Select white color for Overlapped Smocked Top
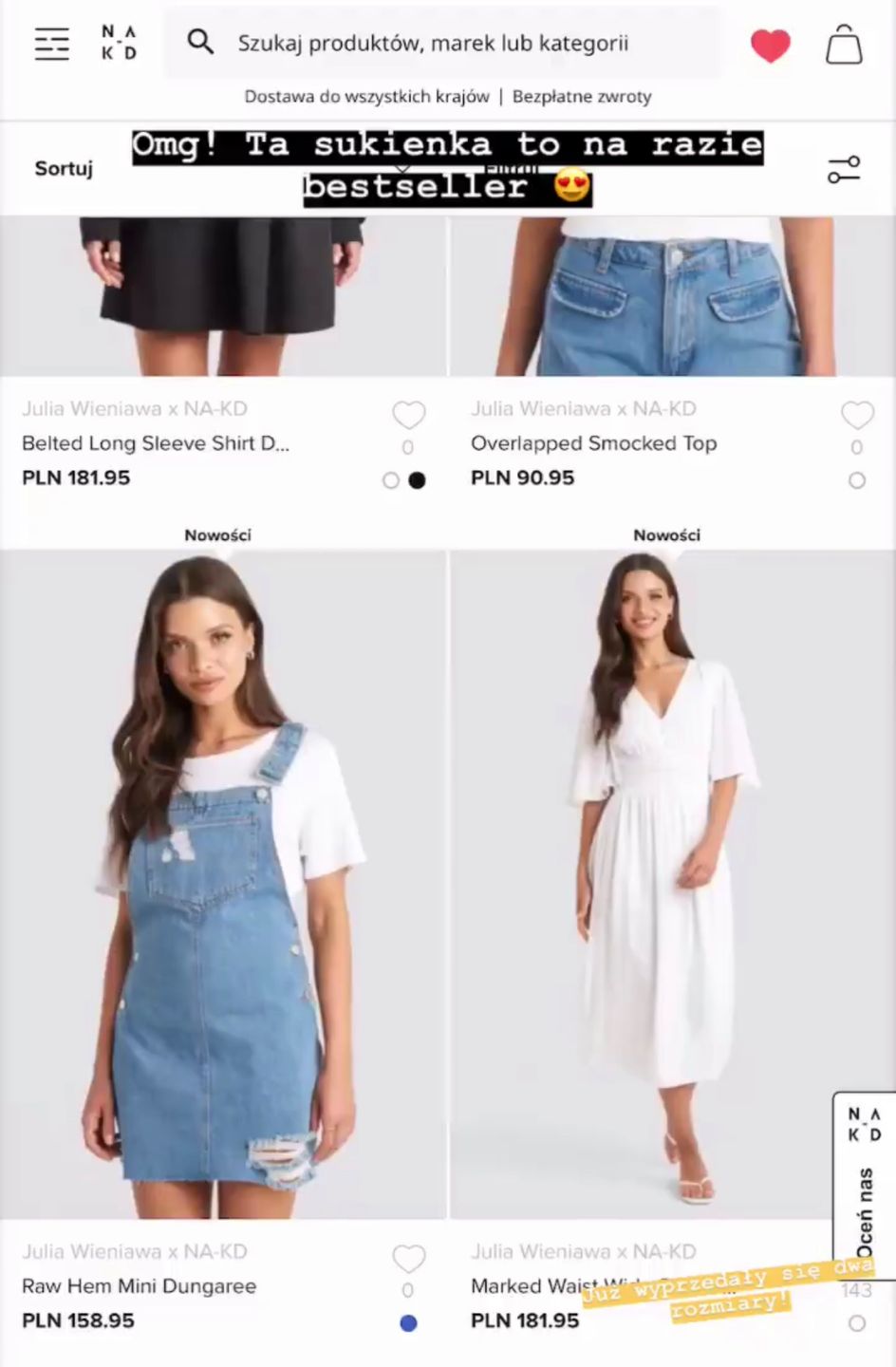896x1367 pixels. click(x=857, y=480)
